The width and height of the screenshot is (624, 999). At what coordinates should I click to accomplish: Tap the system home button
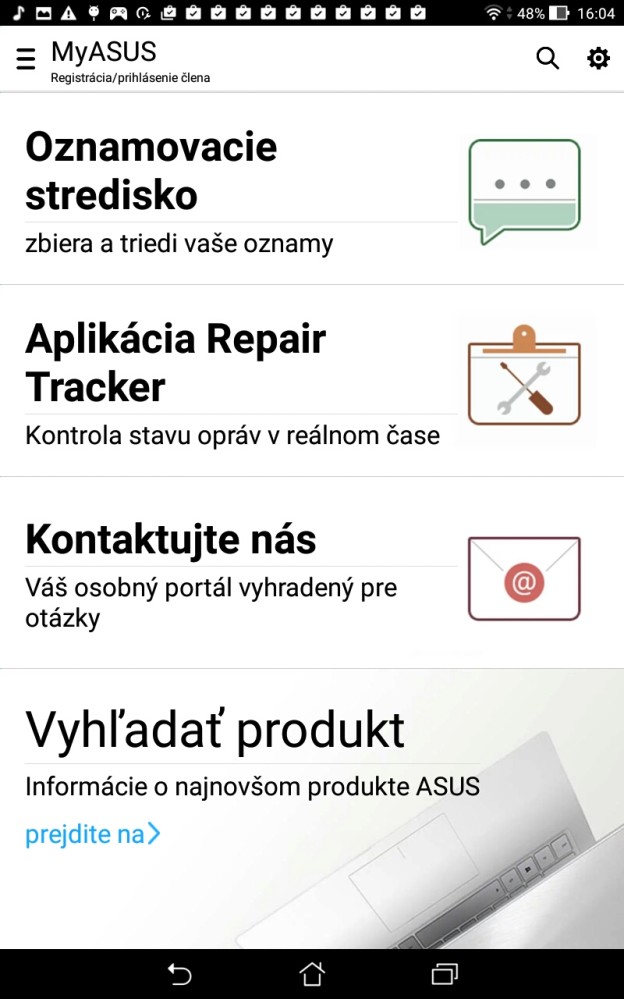tap(312, 974)
